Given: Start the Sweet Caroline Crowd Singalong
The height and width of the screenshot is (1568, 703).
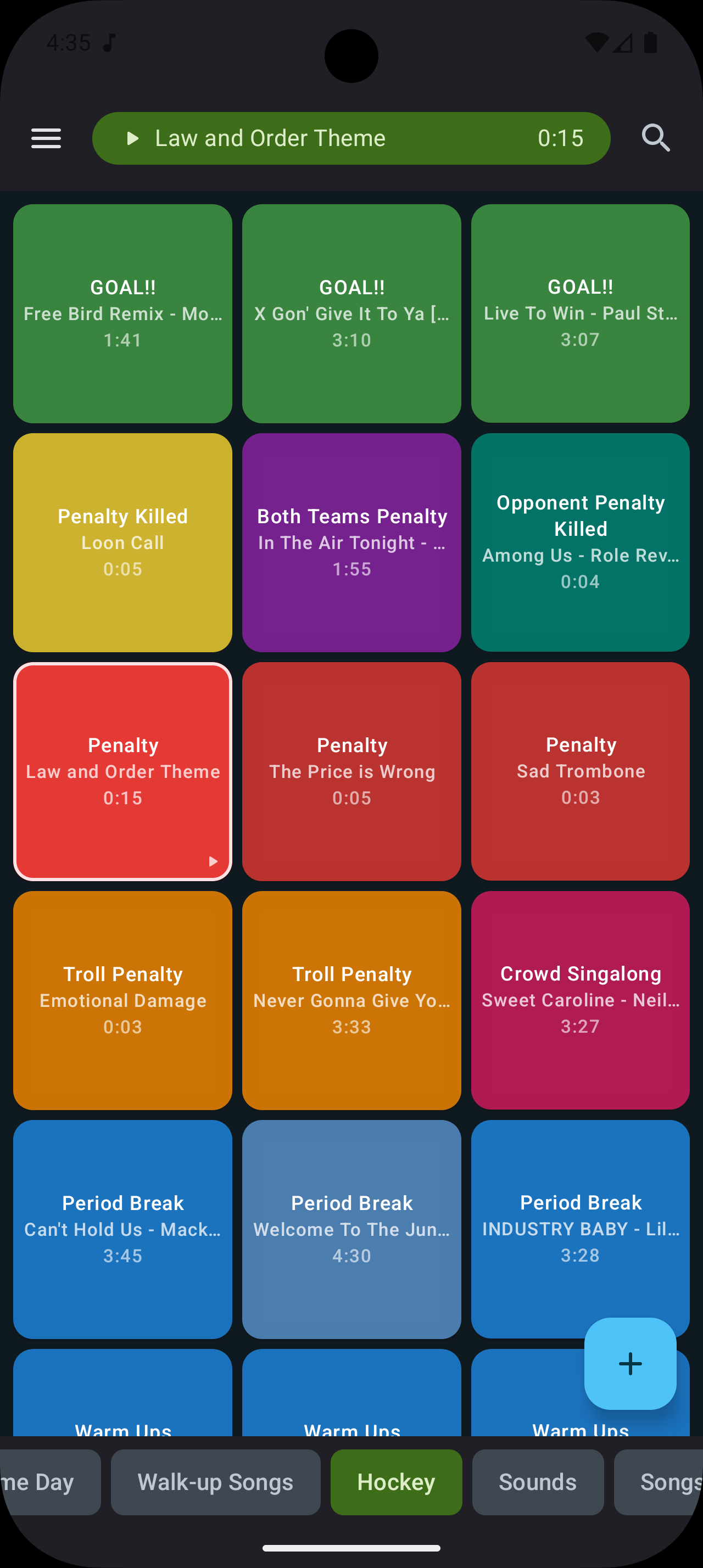Looking at the screenshot, I should pyautogui.click(x=580, y=999).
